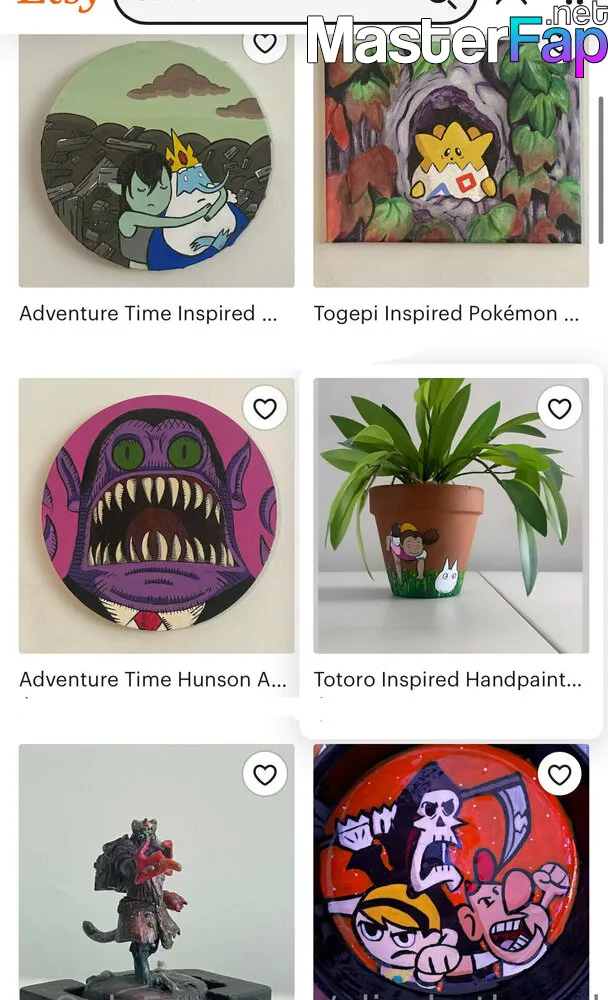The width and height of the screenshot is (608, 1000).
Task: Favorite the Totoro Inspired Handpainted pot
Action: tap(560, 408)
